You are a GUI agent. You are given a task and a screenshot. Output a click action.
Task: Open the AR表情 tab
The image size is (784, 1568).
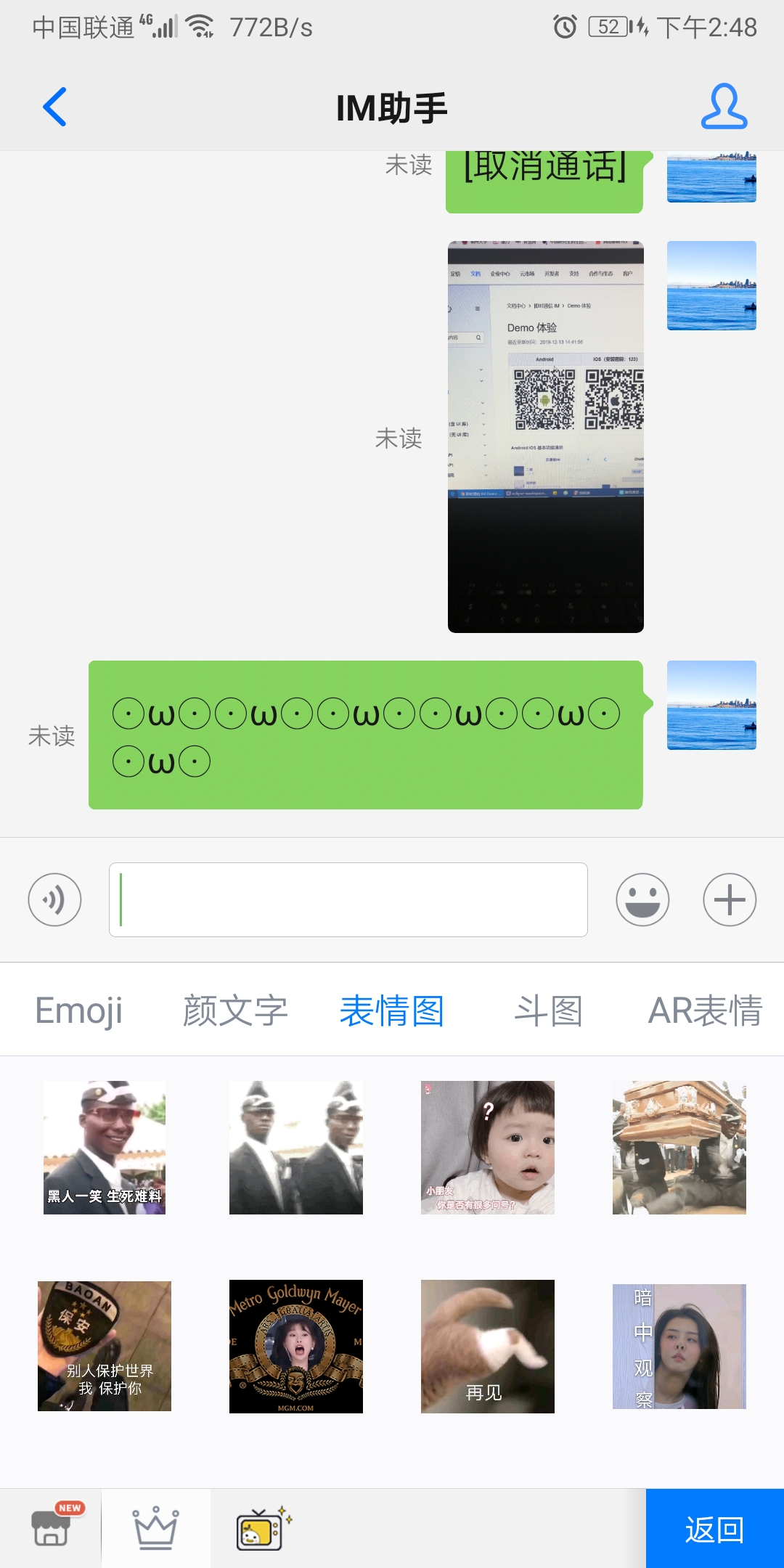click(x=705, y=1010)
